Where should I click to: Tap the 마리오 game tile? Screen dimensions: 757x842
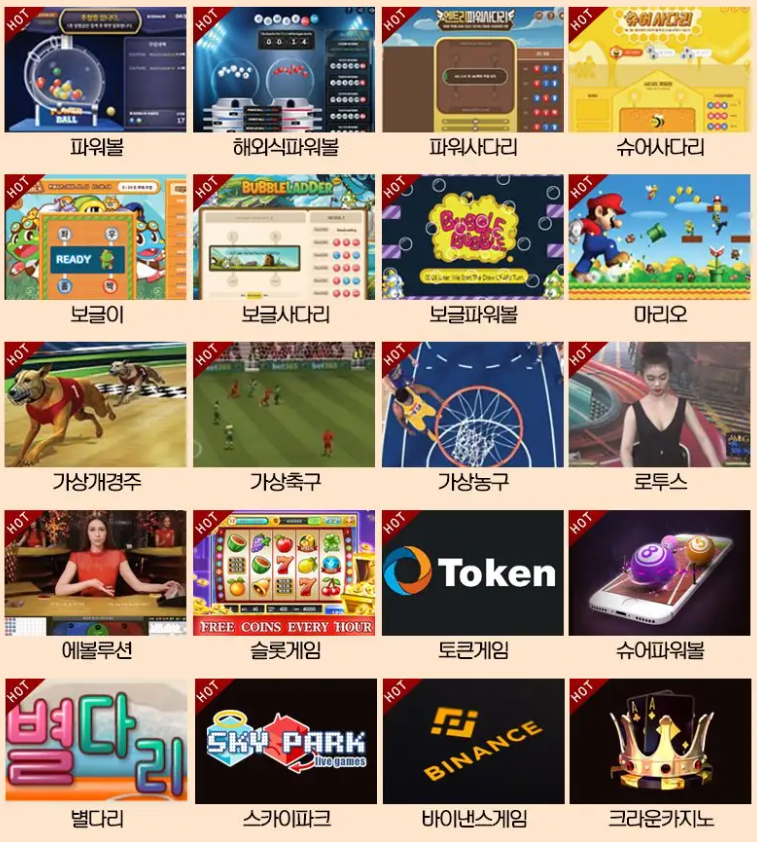[660, 237]
